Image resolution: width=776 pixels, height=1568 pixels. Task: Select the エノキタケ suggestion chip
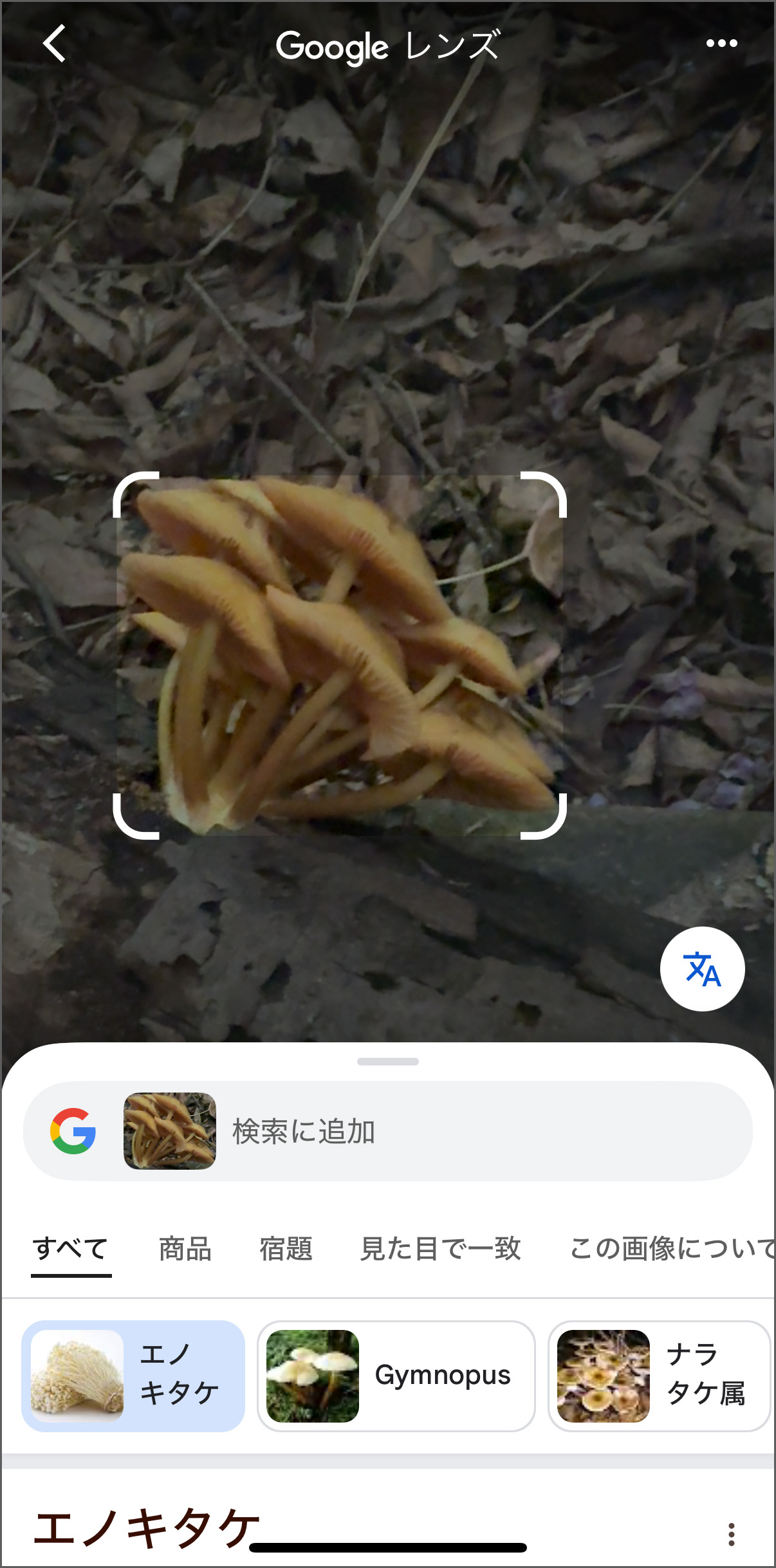133,1376
